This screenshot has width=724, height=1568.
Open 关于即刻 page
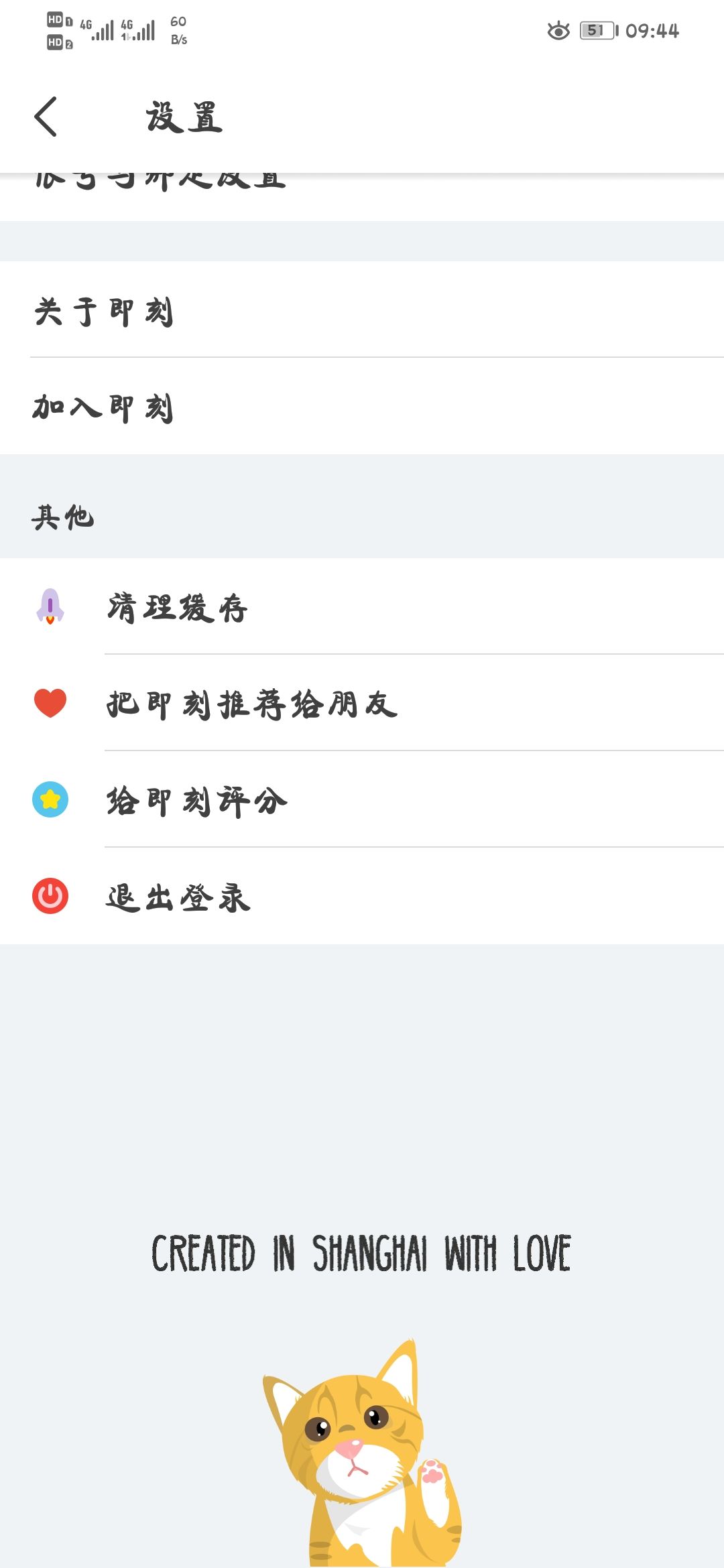point(104,312)
